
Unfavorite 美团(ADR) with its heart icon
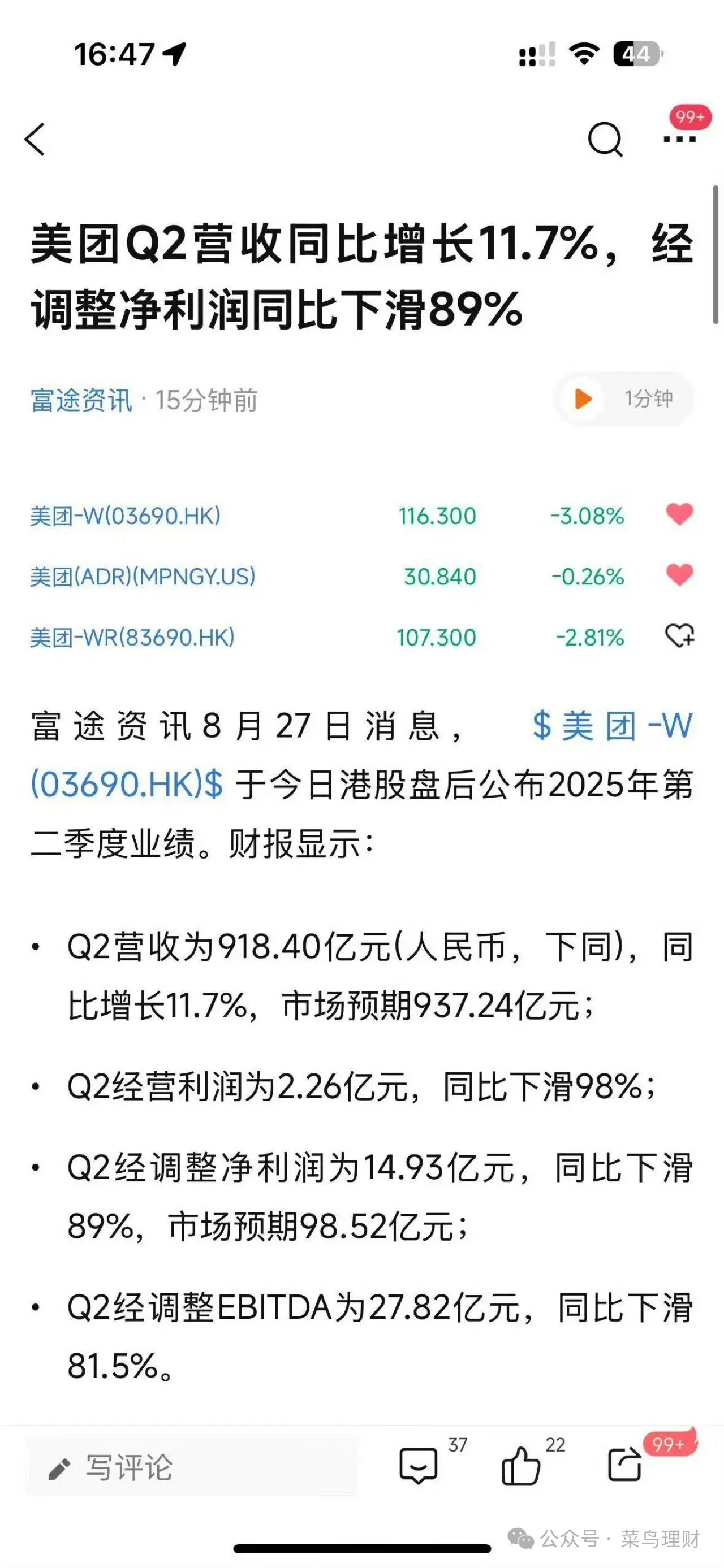(679, 575)
